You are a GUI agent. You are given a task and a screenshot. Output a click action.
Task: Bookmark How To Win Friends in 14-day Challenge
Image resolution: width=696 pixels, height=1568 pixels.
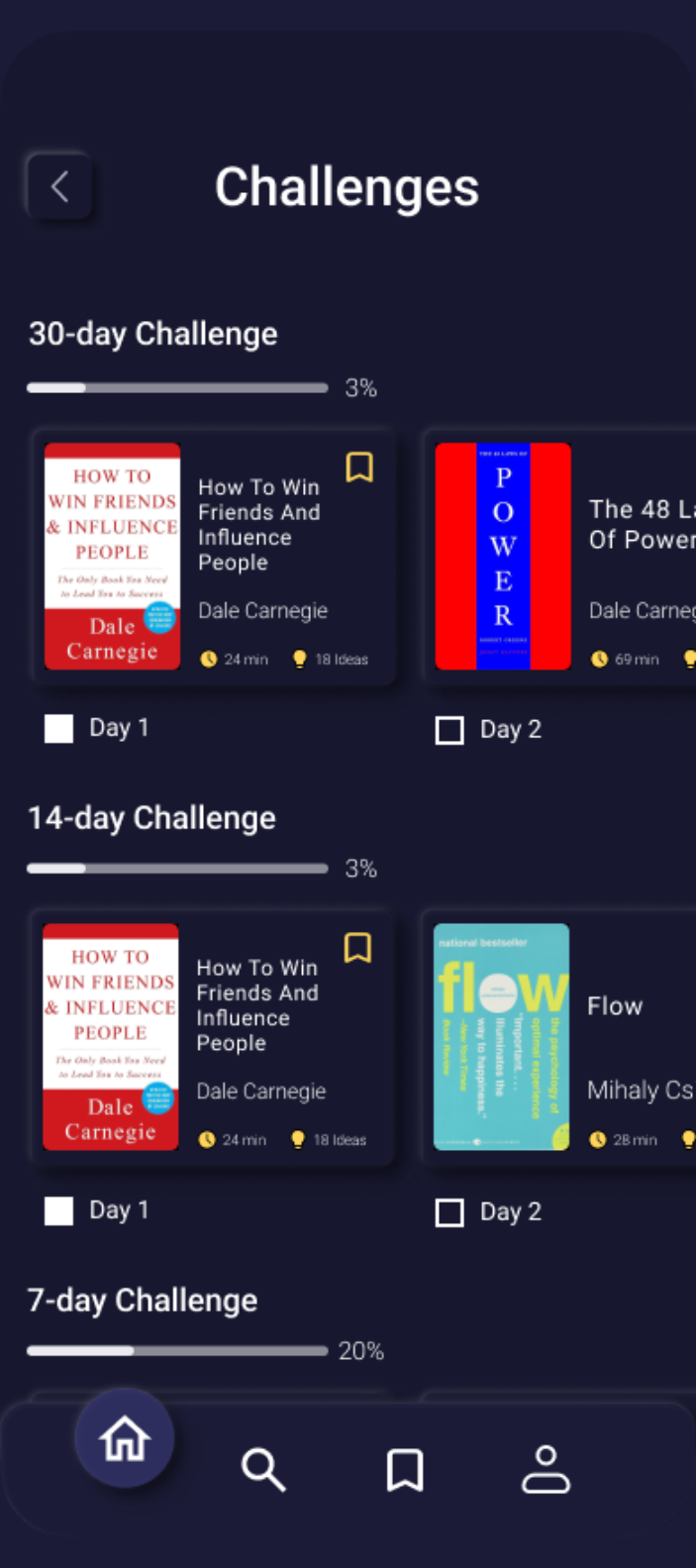357,948
